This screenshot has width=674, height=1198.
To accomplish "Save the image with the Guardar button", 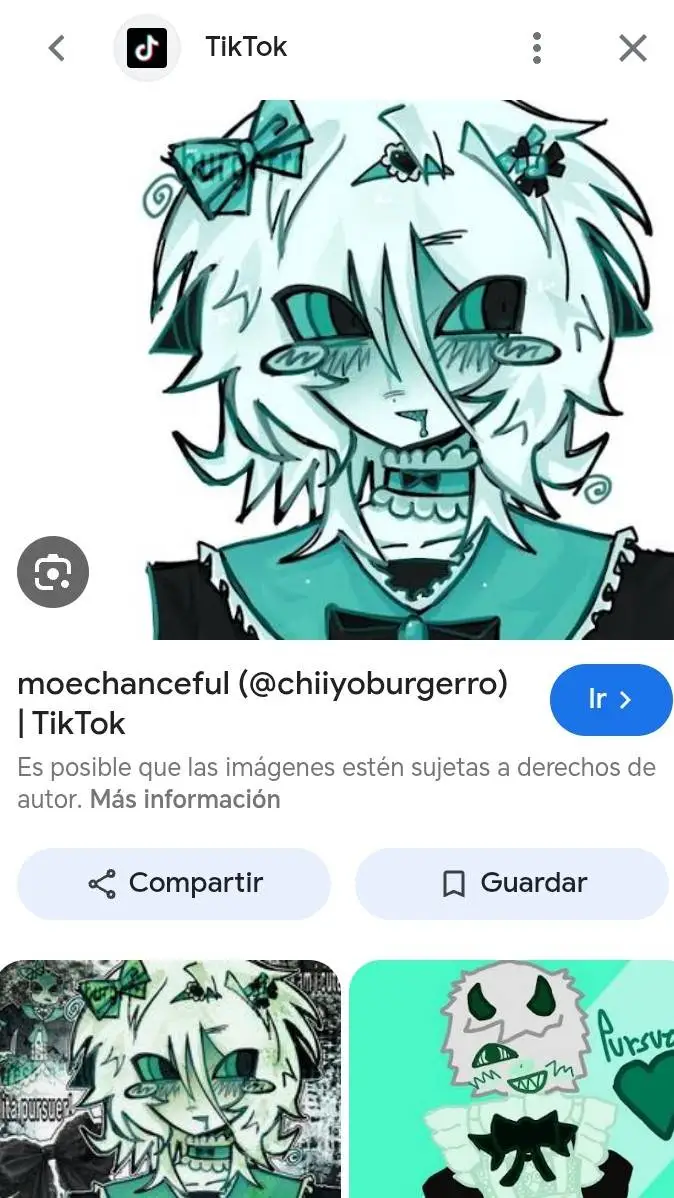I will [x=512, y=883].
